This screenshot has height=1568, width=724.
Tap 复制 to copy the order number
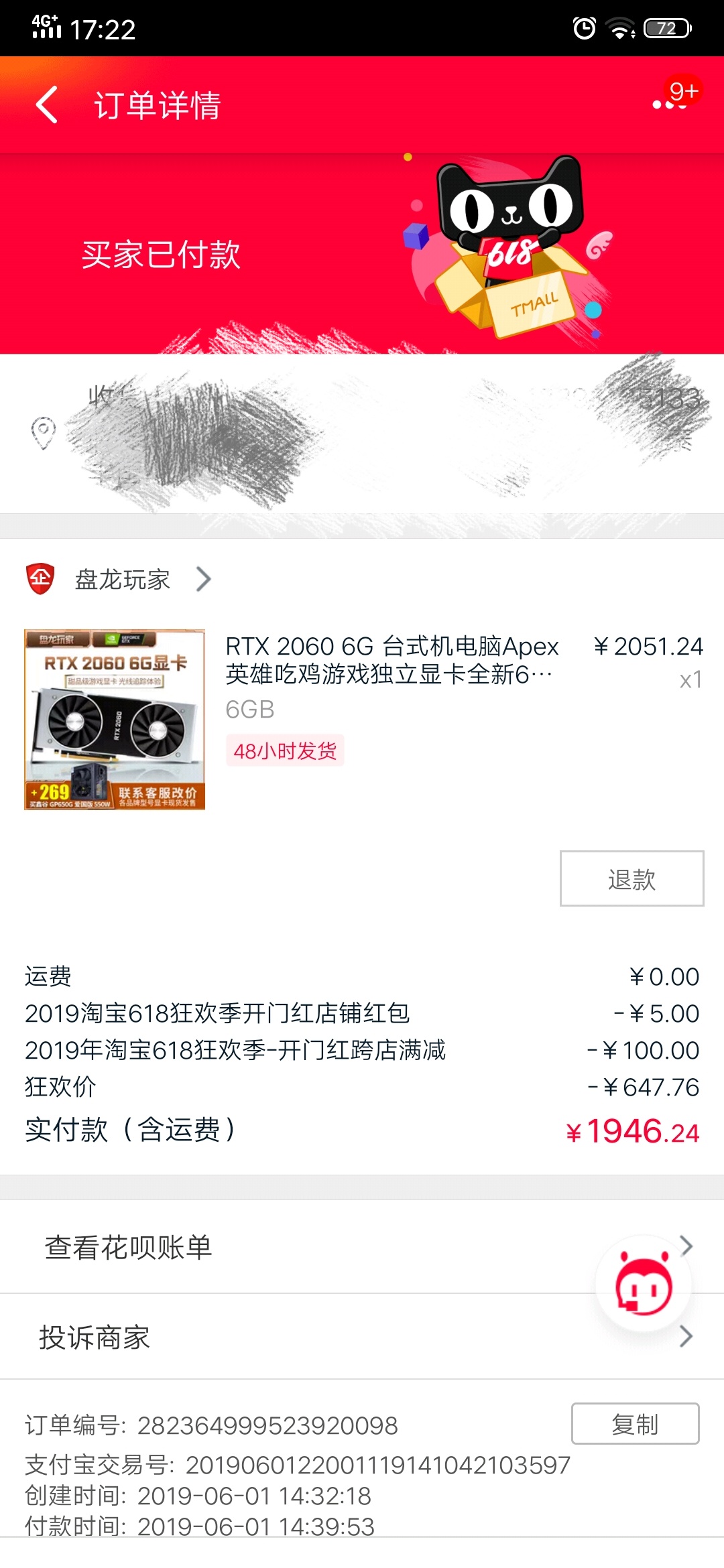(x=635, y=1424)
